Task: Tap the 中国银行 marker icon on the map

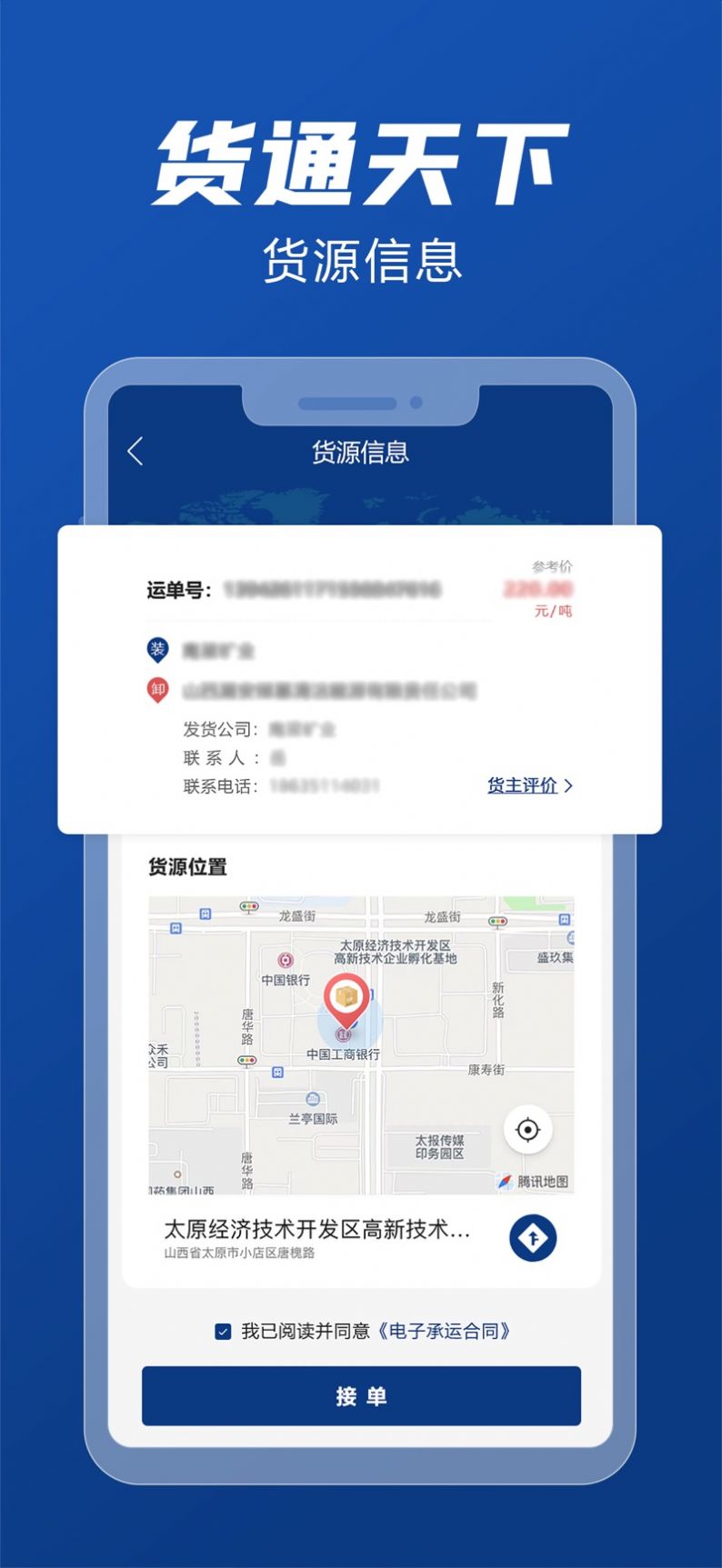Action: coord(286,960)
